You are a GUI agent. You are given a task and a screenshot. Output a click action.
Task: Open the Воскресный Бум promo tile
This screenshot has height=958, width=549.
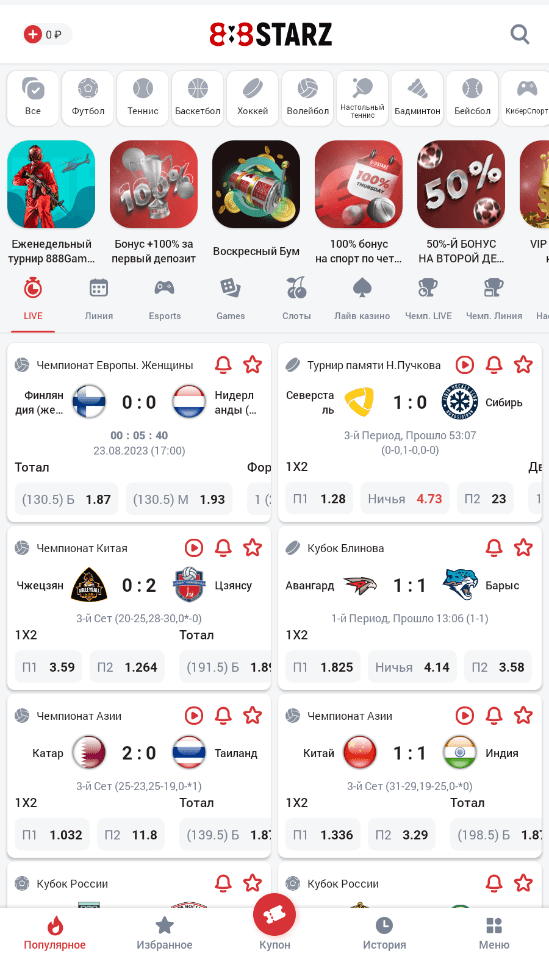(256, 201)
